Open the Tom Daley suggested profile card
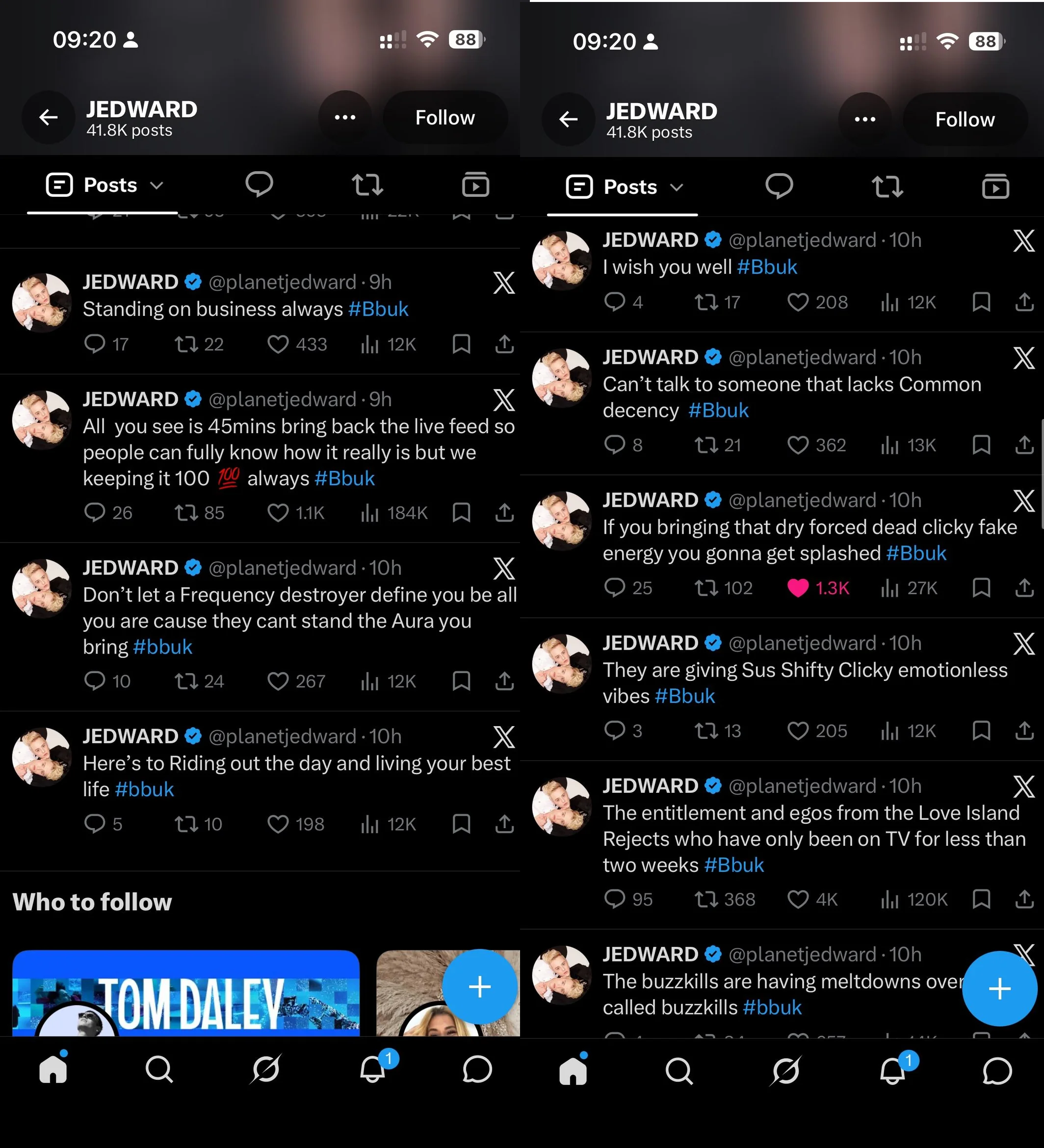The image size is (1044, 1148). (x=185, y=992)
